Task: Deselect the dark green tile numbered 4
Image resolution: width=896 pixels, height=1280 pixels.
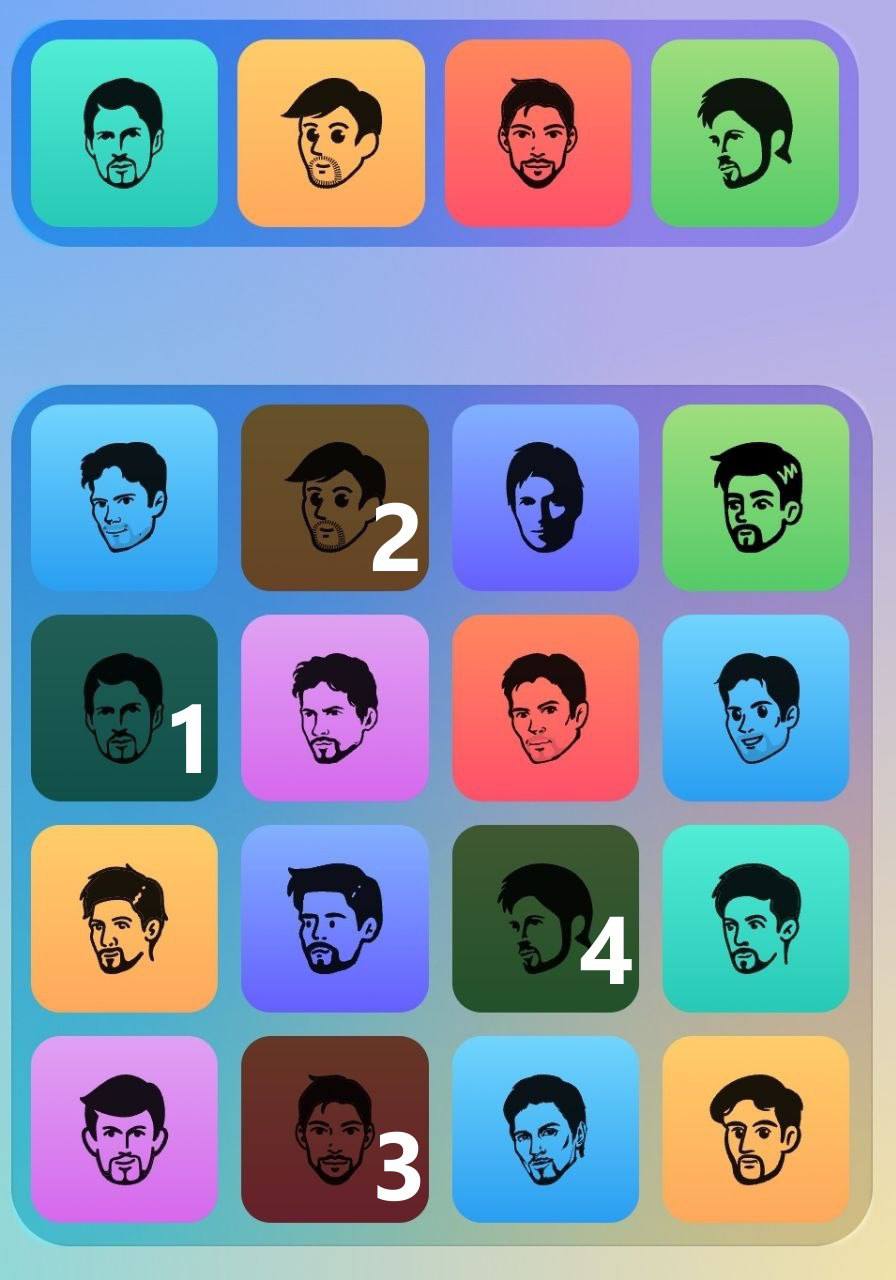Action: coord(545,918)
